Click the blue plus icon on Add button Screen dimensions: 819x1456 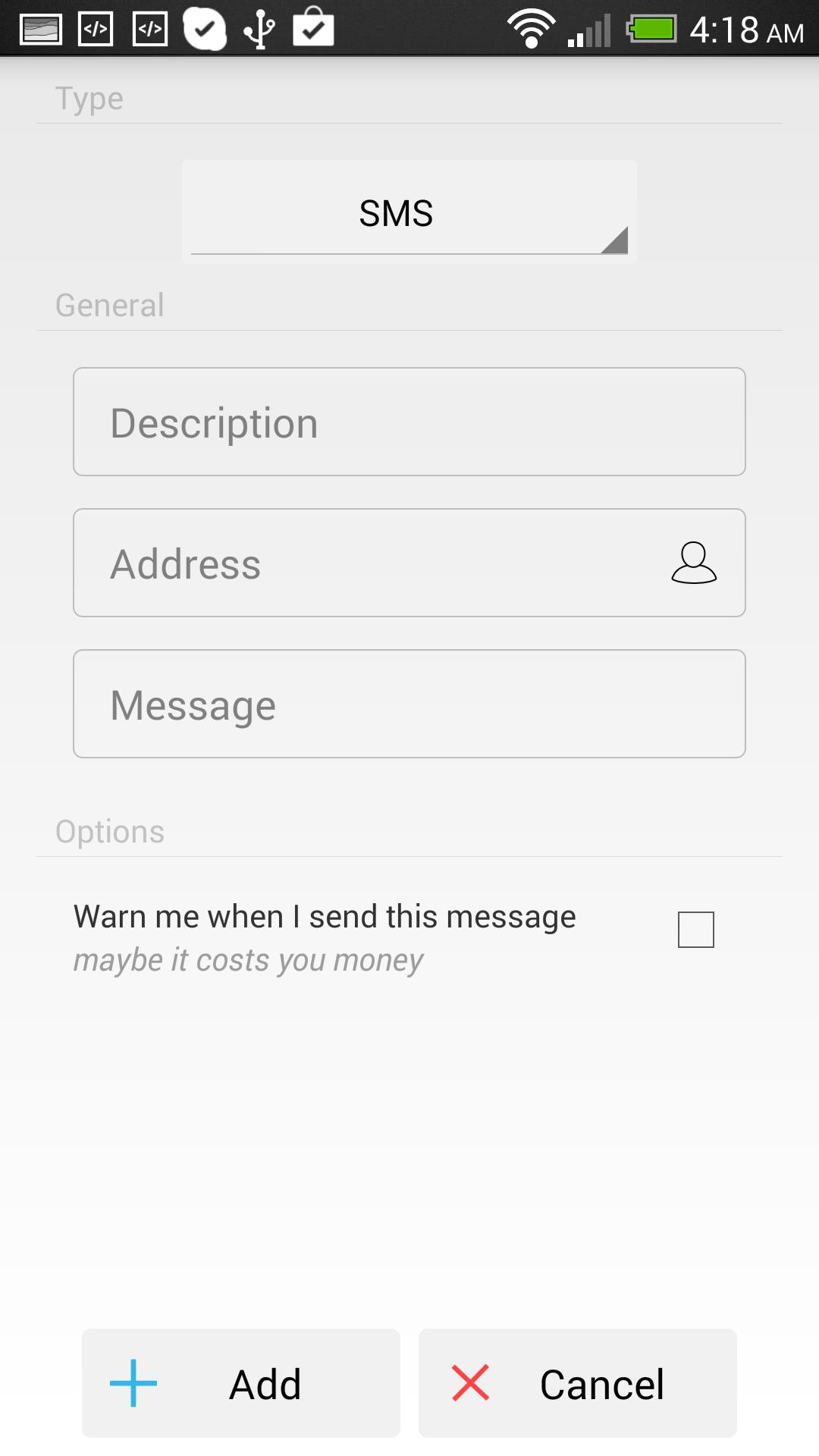point(132,1382)
